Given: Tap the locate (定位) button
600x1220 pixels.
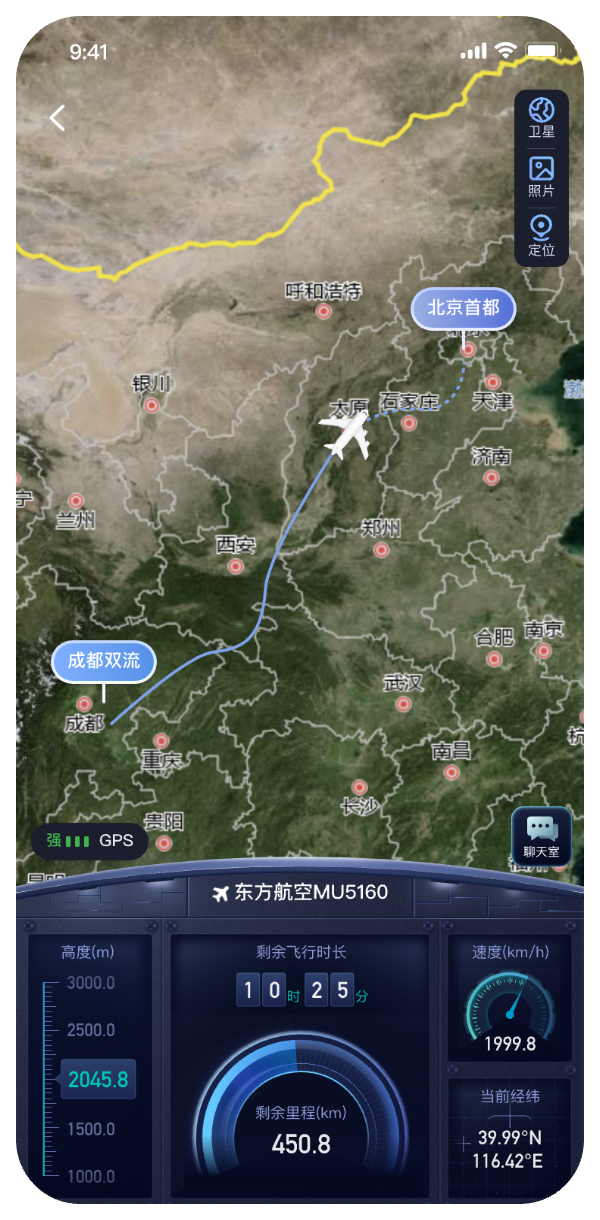Looking at the screenshot, I should pos(541,236).
